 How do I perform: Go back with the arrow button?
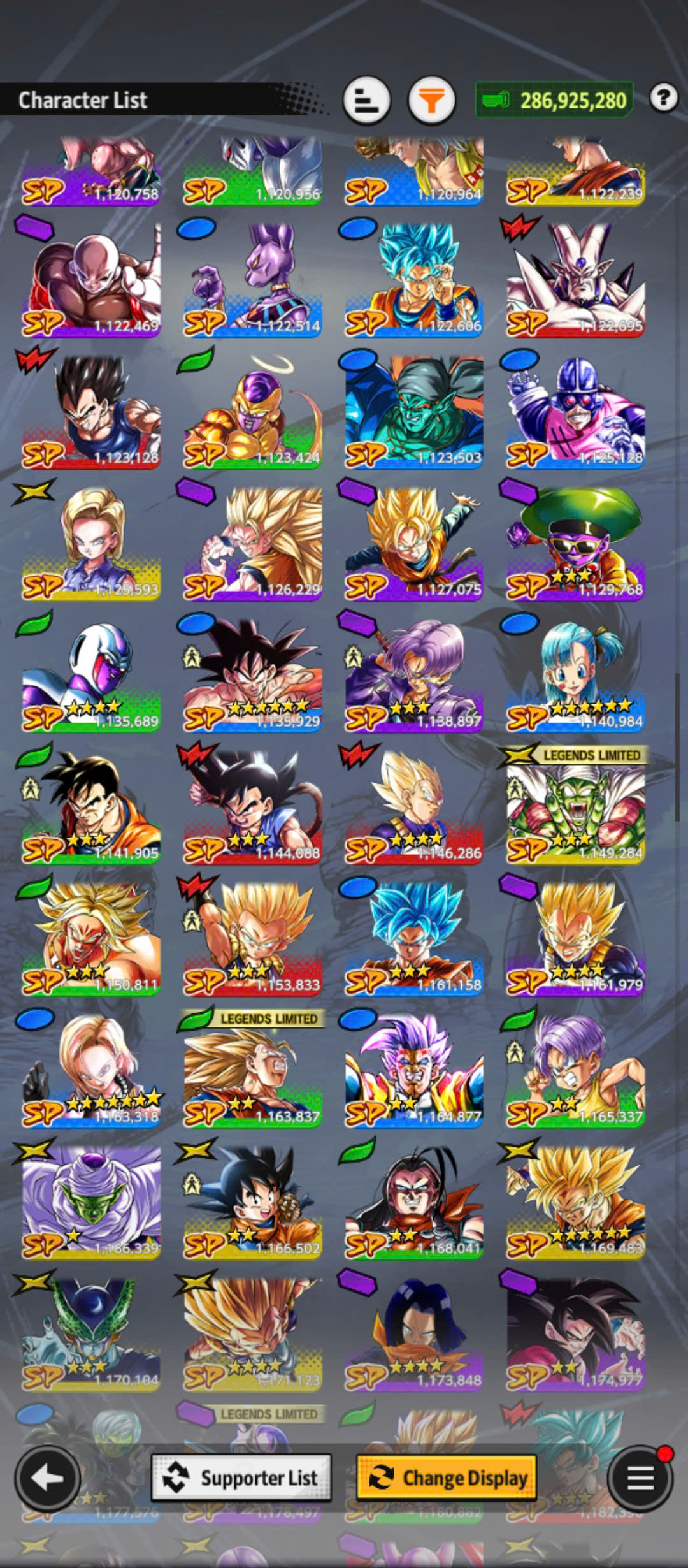(x=48, y=1477)
